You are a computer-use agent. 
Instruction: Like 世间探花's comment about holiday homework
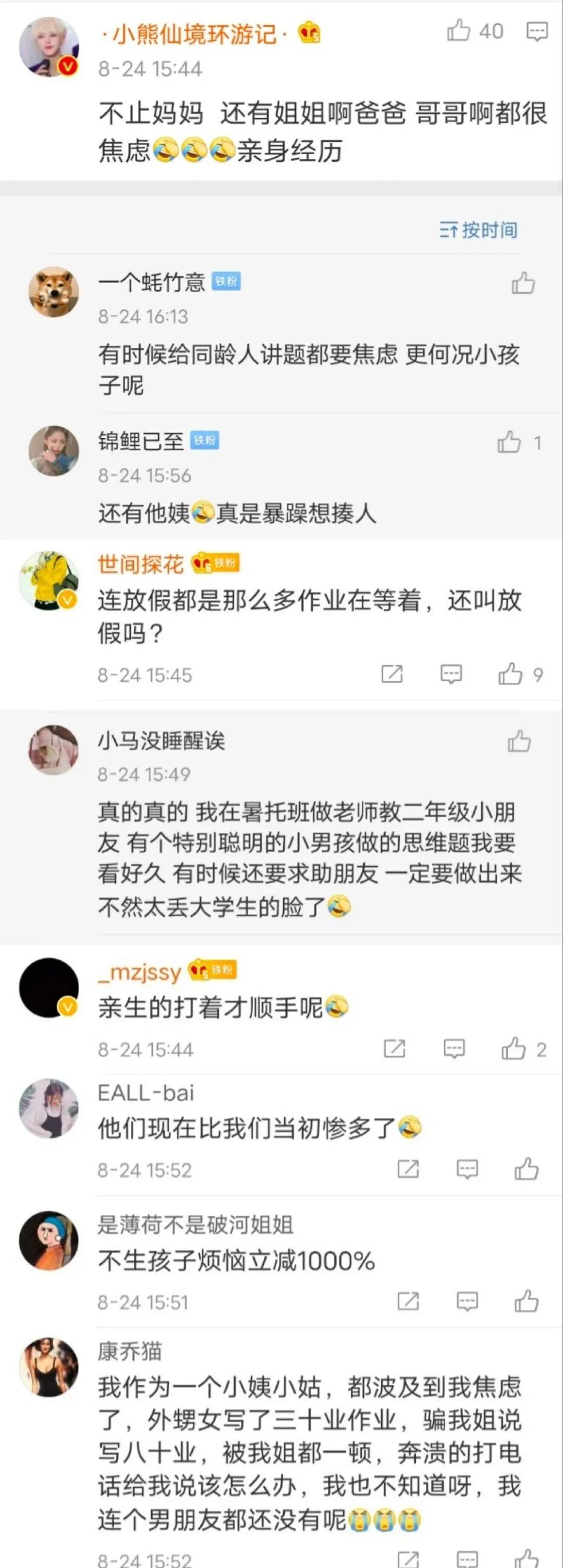pos(510,674)
